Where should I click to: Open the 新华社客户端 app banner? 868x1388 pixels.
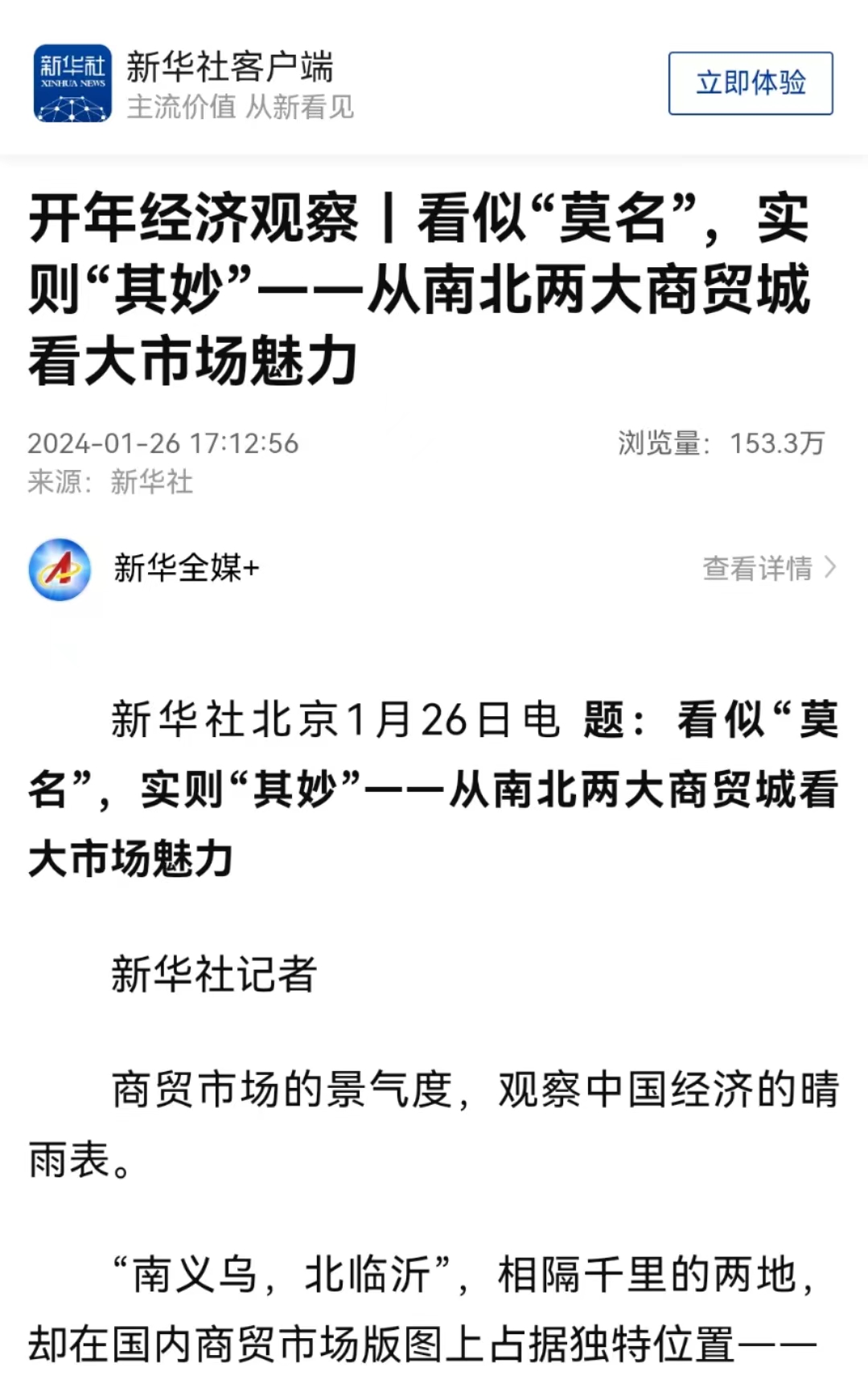pos(229,83)
